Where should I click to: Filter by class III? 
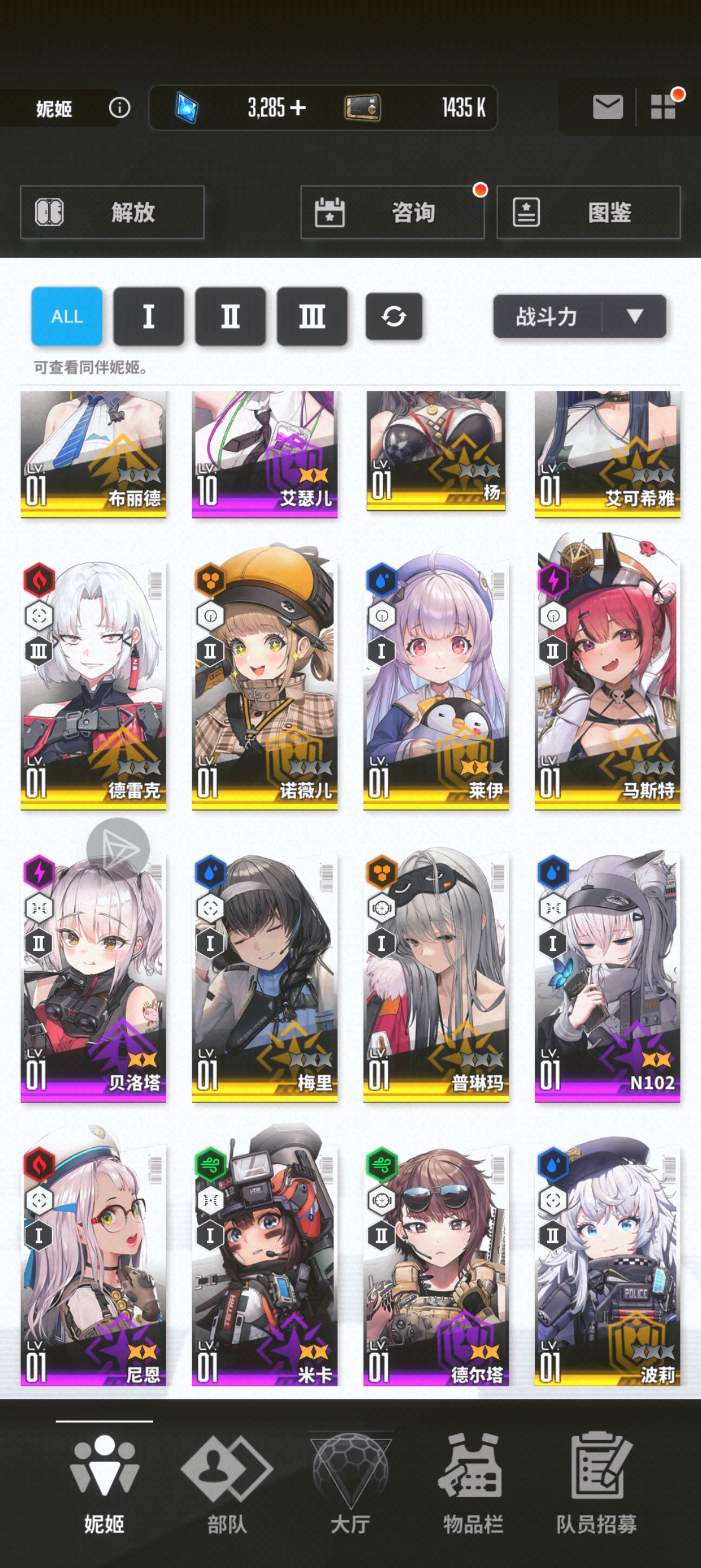point(311,316)
